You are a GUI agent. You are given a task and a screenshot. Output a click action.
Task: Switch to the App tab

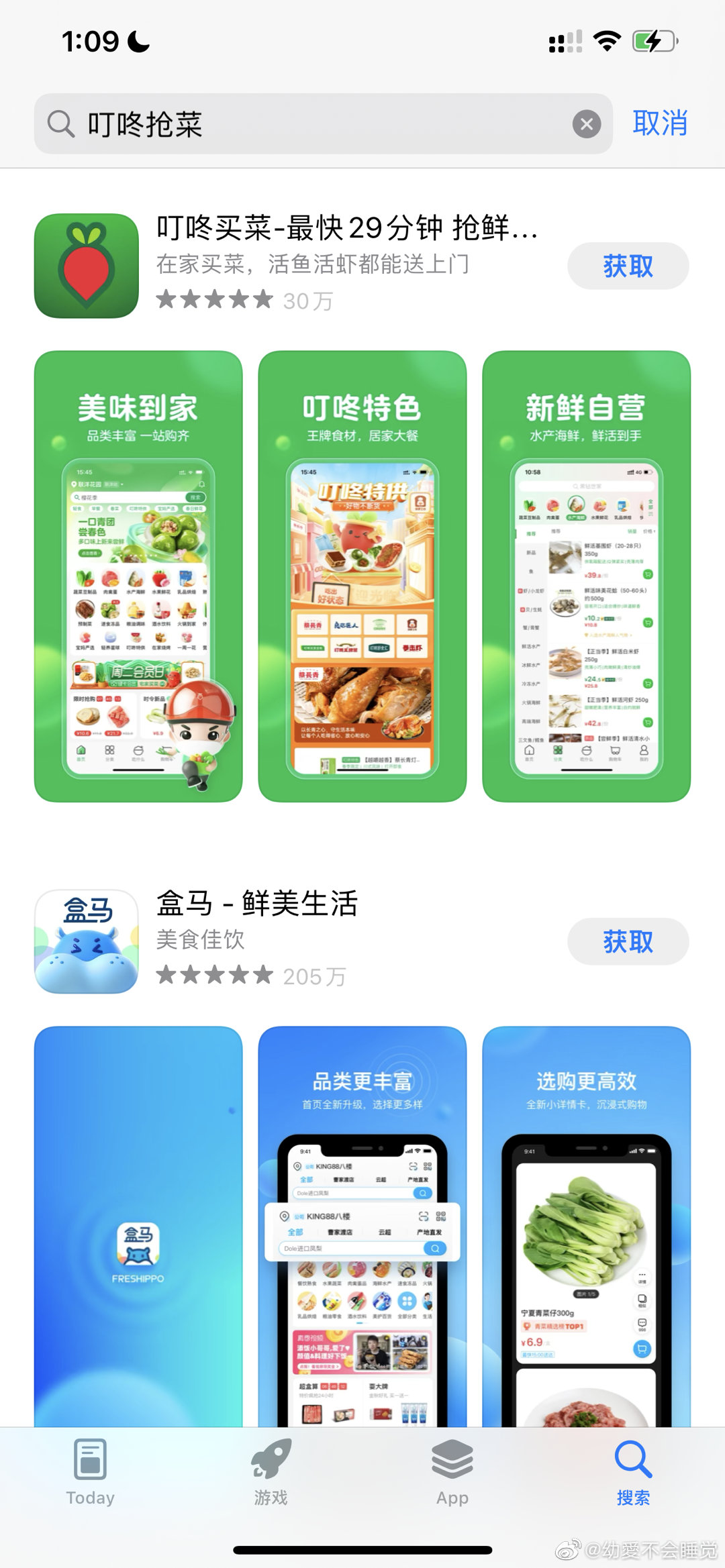tap(452, 1473)
